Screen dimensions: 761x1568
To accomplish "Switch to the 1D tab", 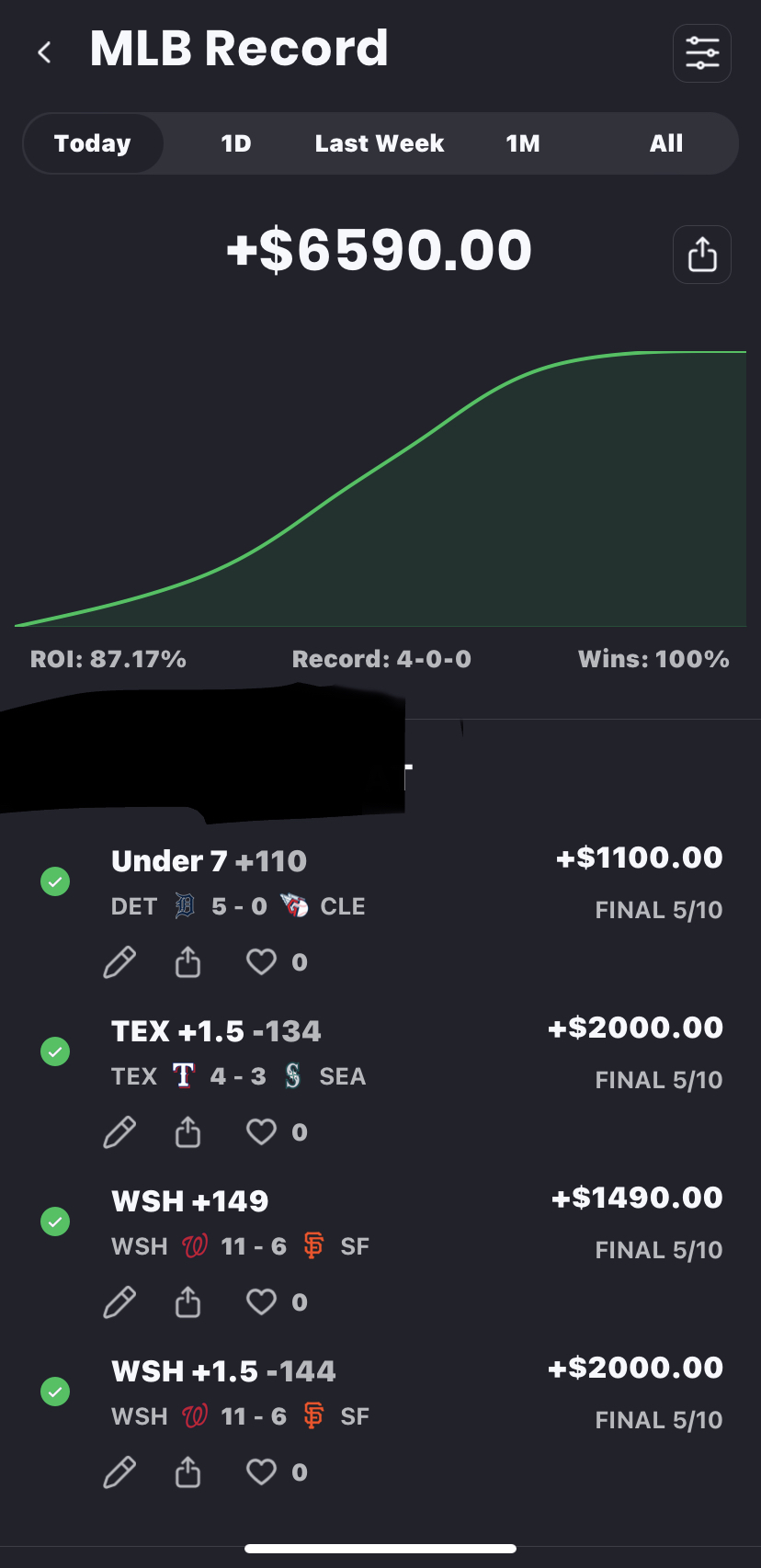I will pos(236,143).
